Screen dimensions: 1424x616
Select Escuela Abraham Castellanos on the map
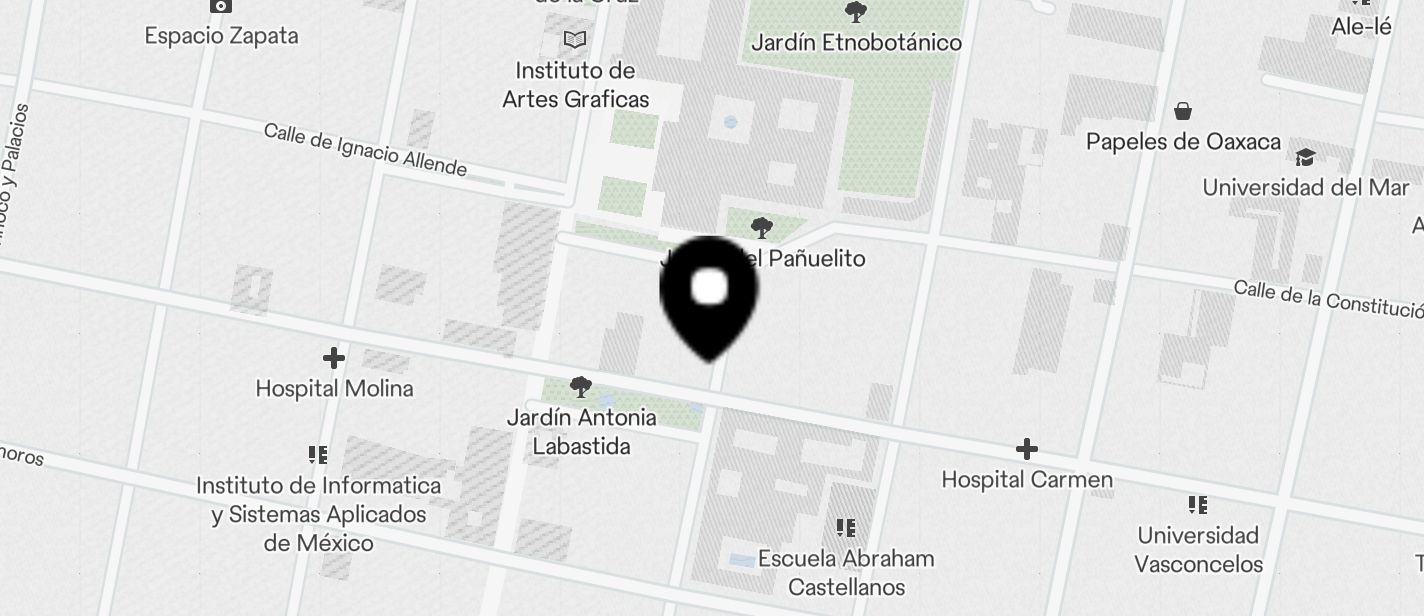coord(846,528)
